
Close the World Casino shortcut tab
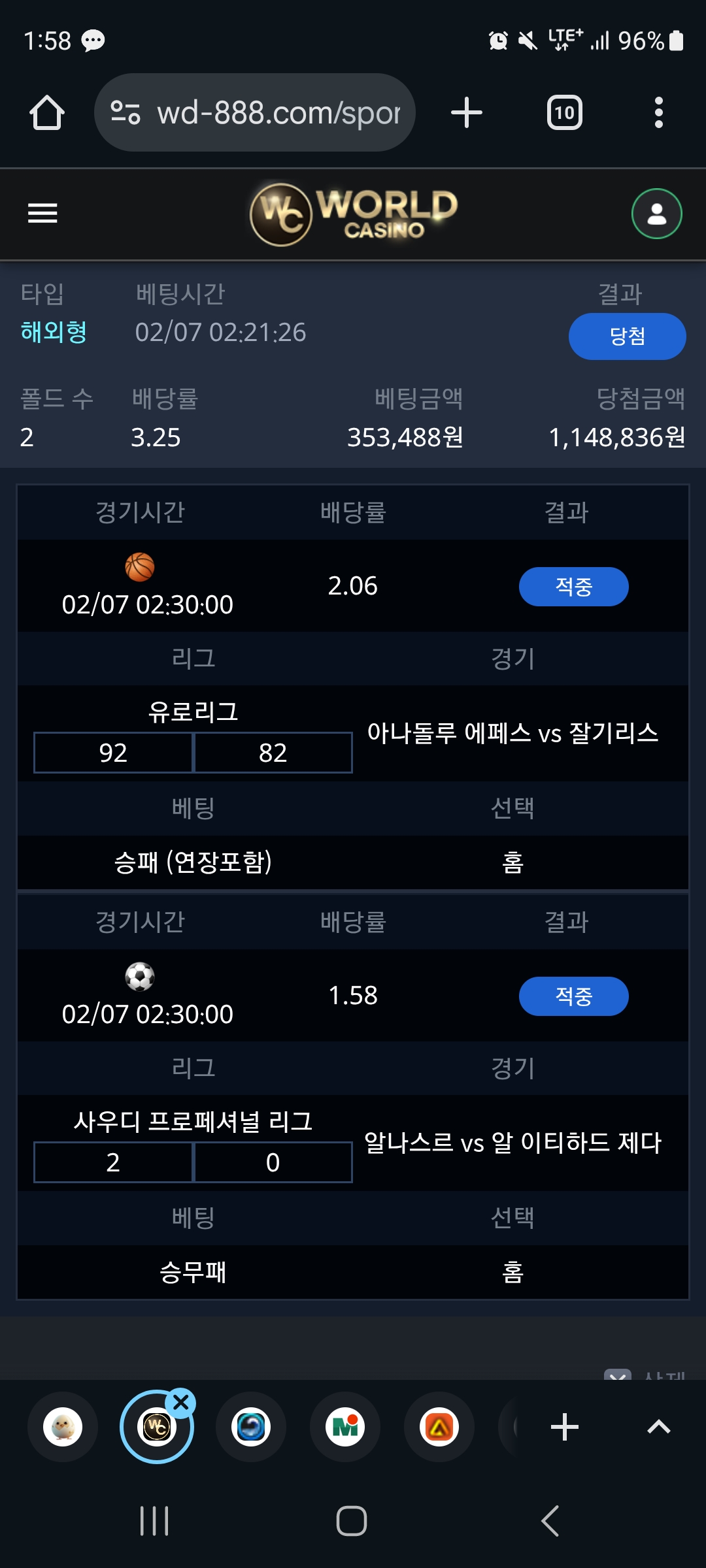pos(181,1403)
